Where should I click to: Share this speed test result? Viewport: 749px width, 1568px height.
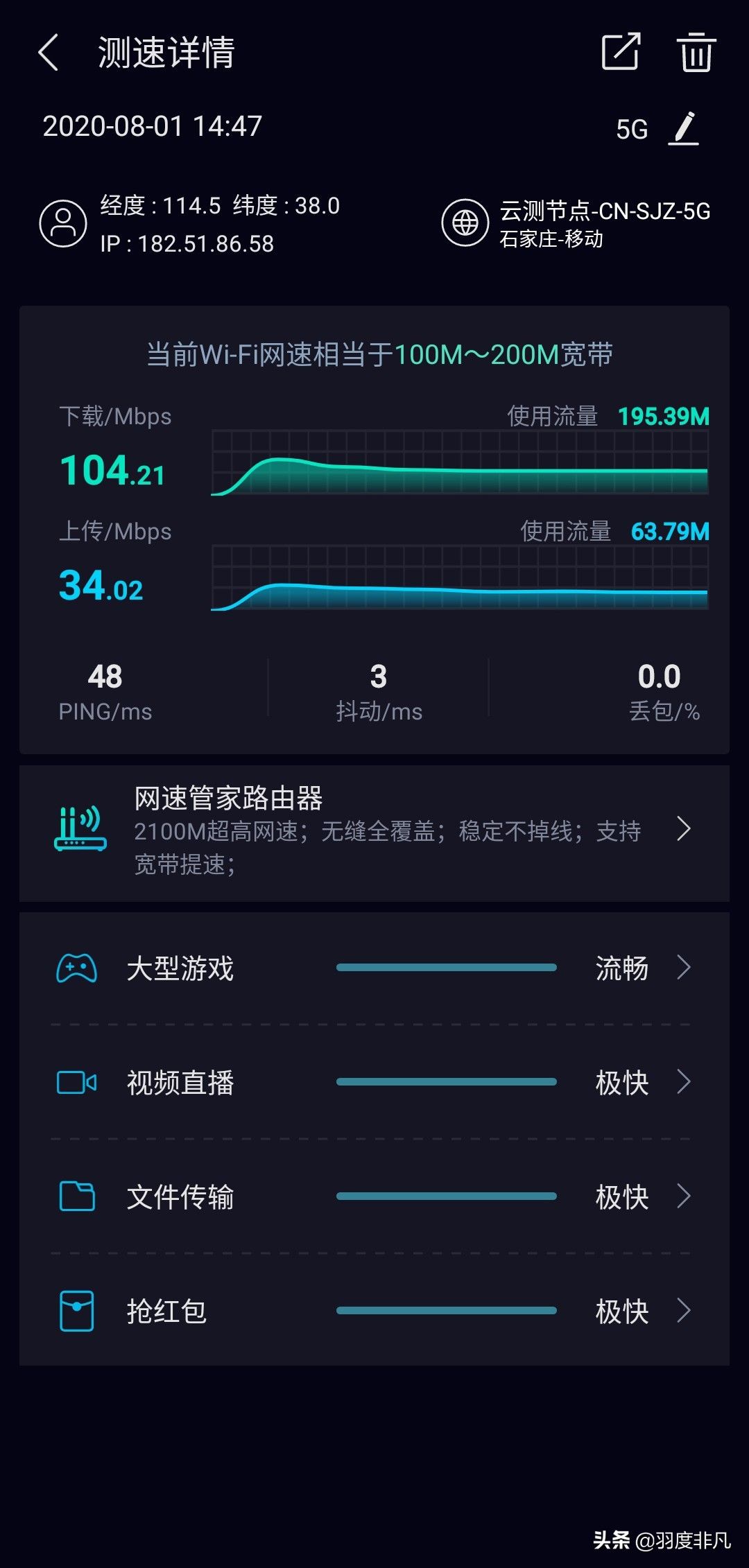(620, 51)
